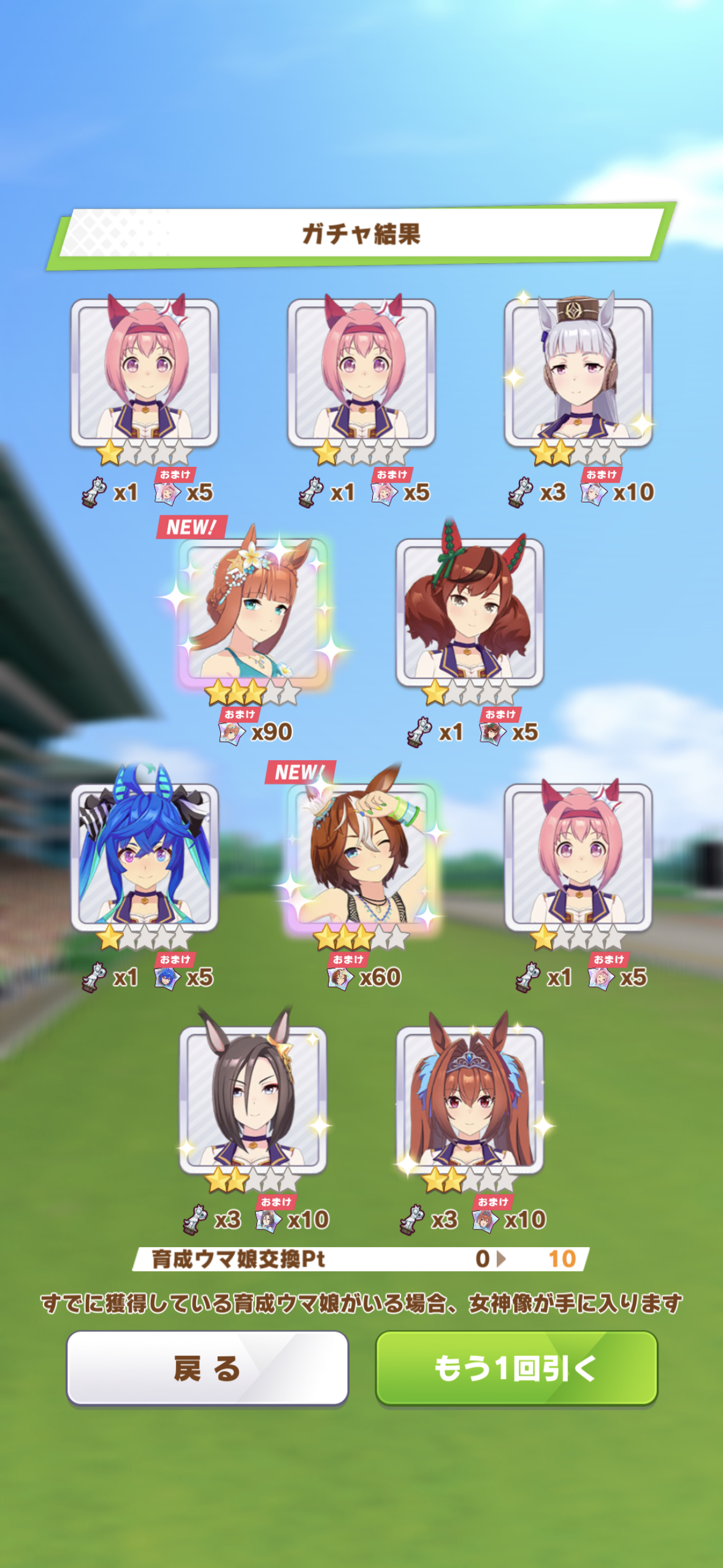Pull again with もう1回引く button
Screen dimensions: 723x1568
click(x=516, y=1367)
